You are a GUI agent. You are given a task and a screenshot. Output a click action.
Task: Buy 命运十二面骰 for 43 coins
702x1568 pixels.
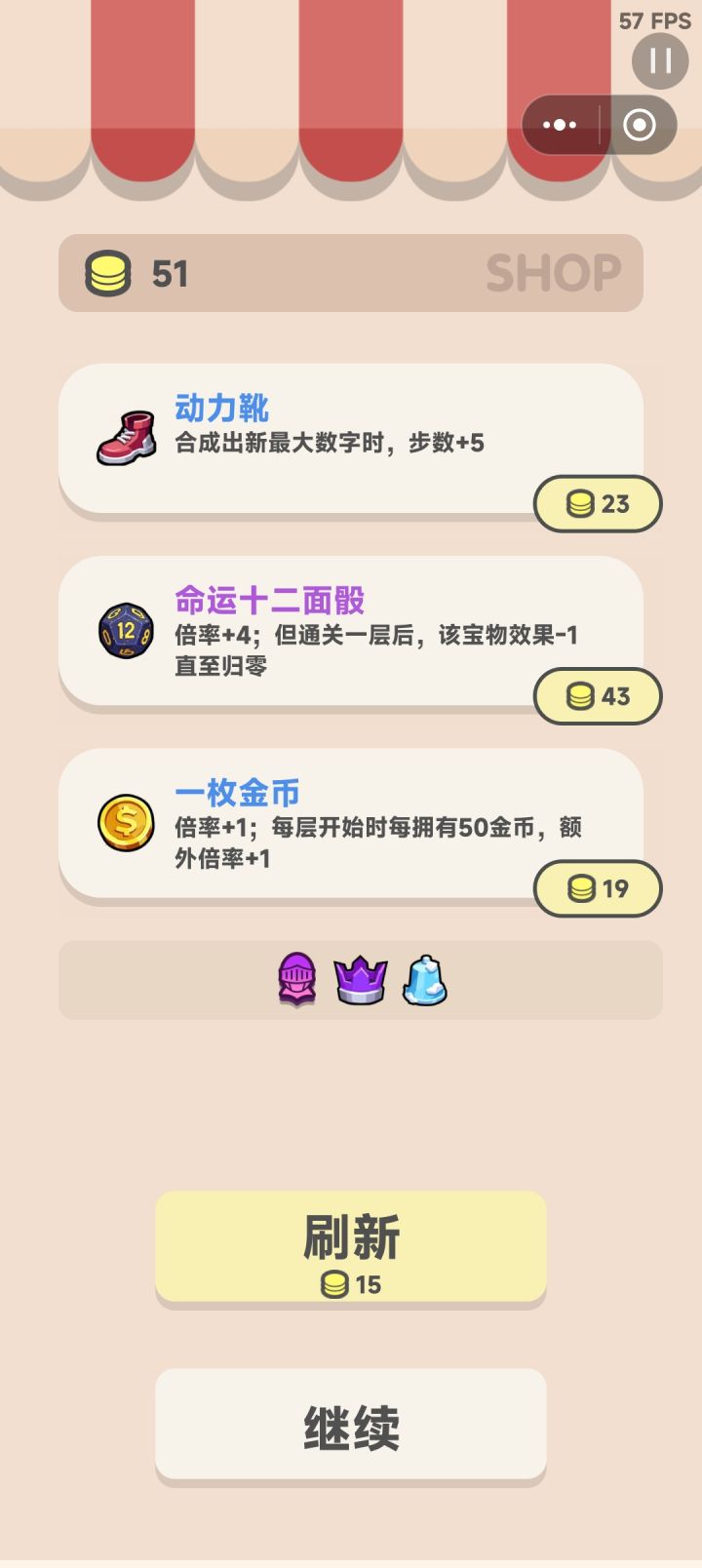pos(597,696)
